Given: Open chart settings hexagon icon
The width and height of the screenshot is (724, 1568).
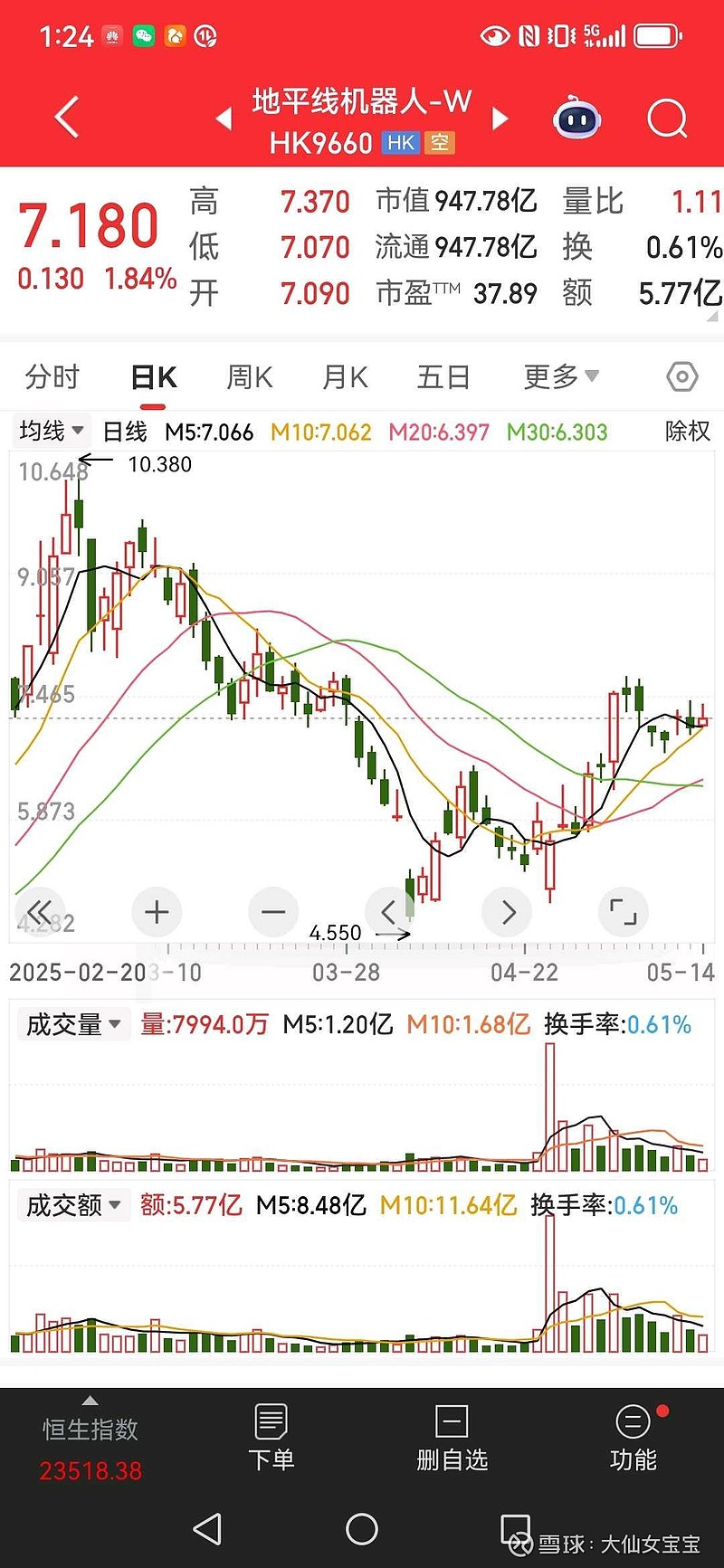Looking at the screenshot, I should point(681,376).
